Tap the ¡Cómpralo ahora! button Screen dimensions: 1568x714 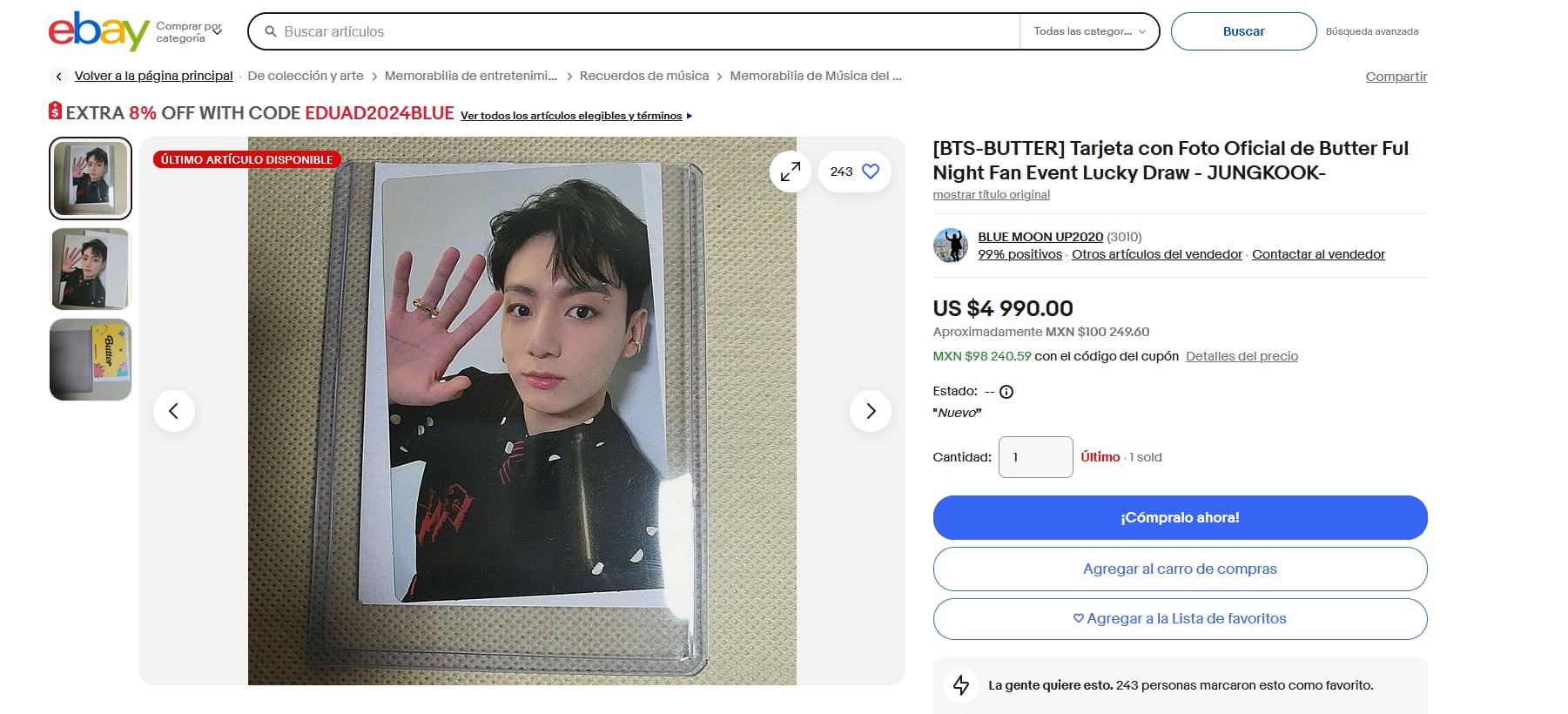pyautogui.click(x=1179, y=517)
